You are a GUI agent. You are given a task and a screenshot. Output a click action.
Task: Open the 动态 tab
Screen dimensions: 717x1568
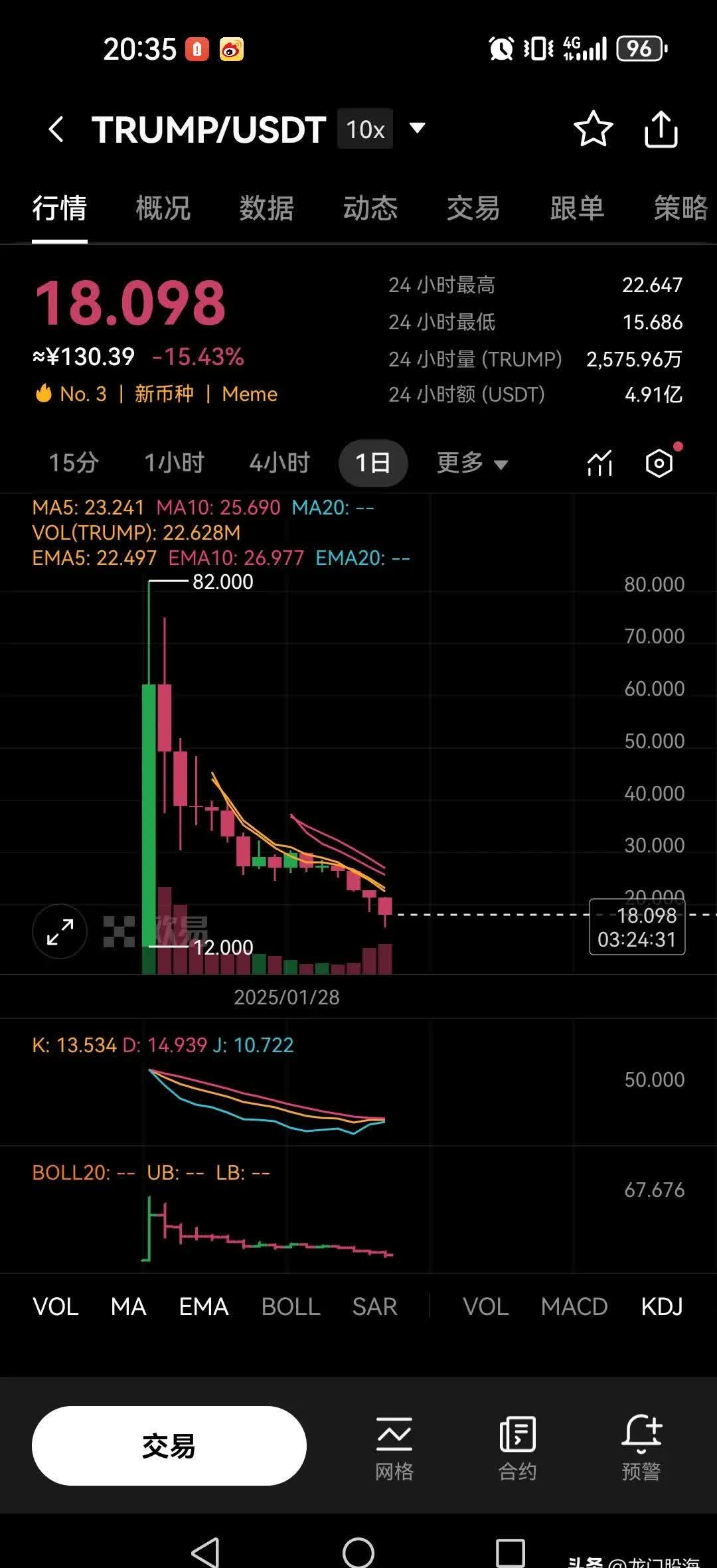click(370, 208)
